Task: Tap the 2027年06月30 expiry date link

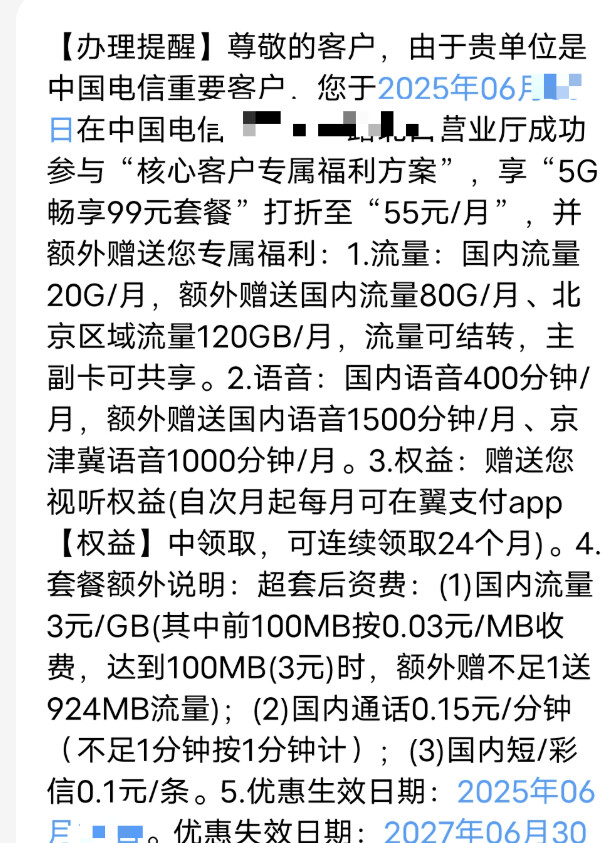Action: (484, 831)
